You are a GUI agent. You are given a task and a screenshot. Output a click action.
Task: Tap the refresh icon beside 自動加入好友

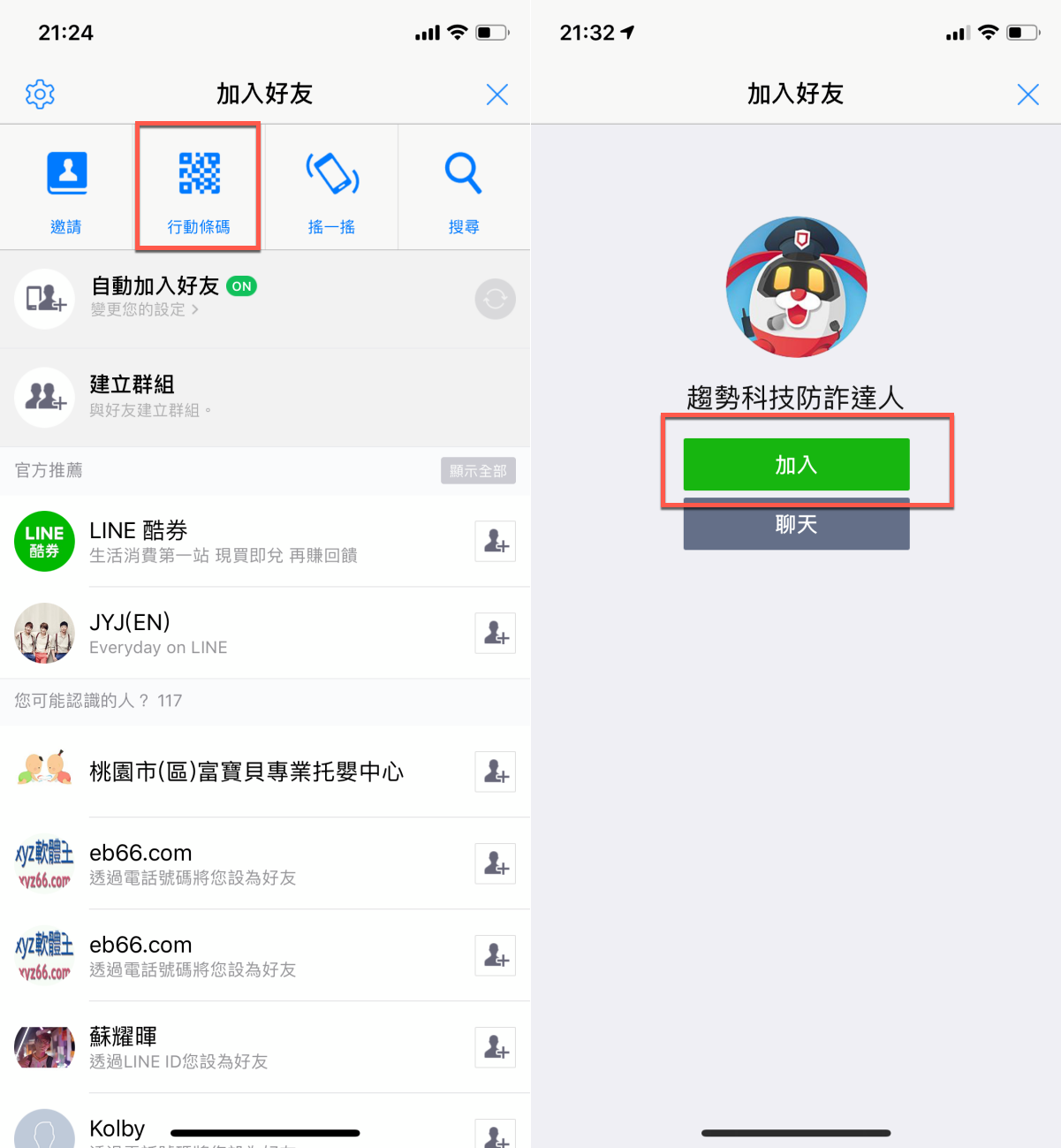pyautogui.click(x=495, y=299)
